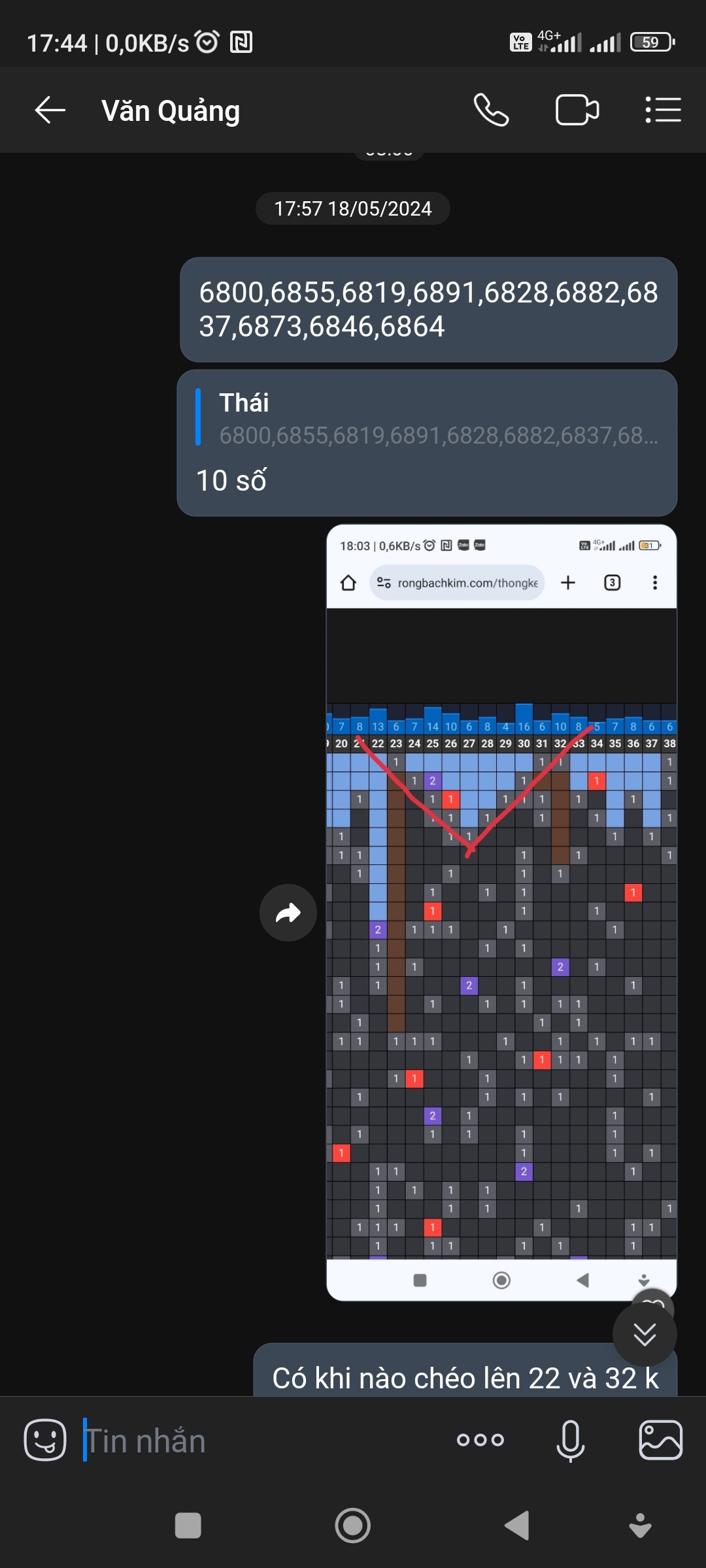Go back from Văn Quảng chat
The width and height of the screenshot is (706, 1568).
[x=50, y=110]
